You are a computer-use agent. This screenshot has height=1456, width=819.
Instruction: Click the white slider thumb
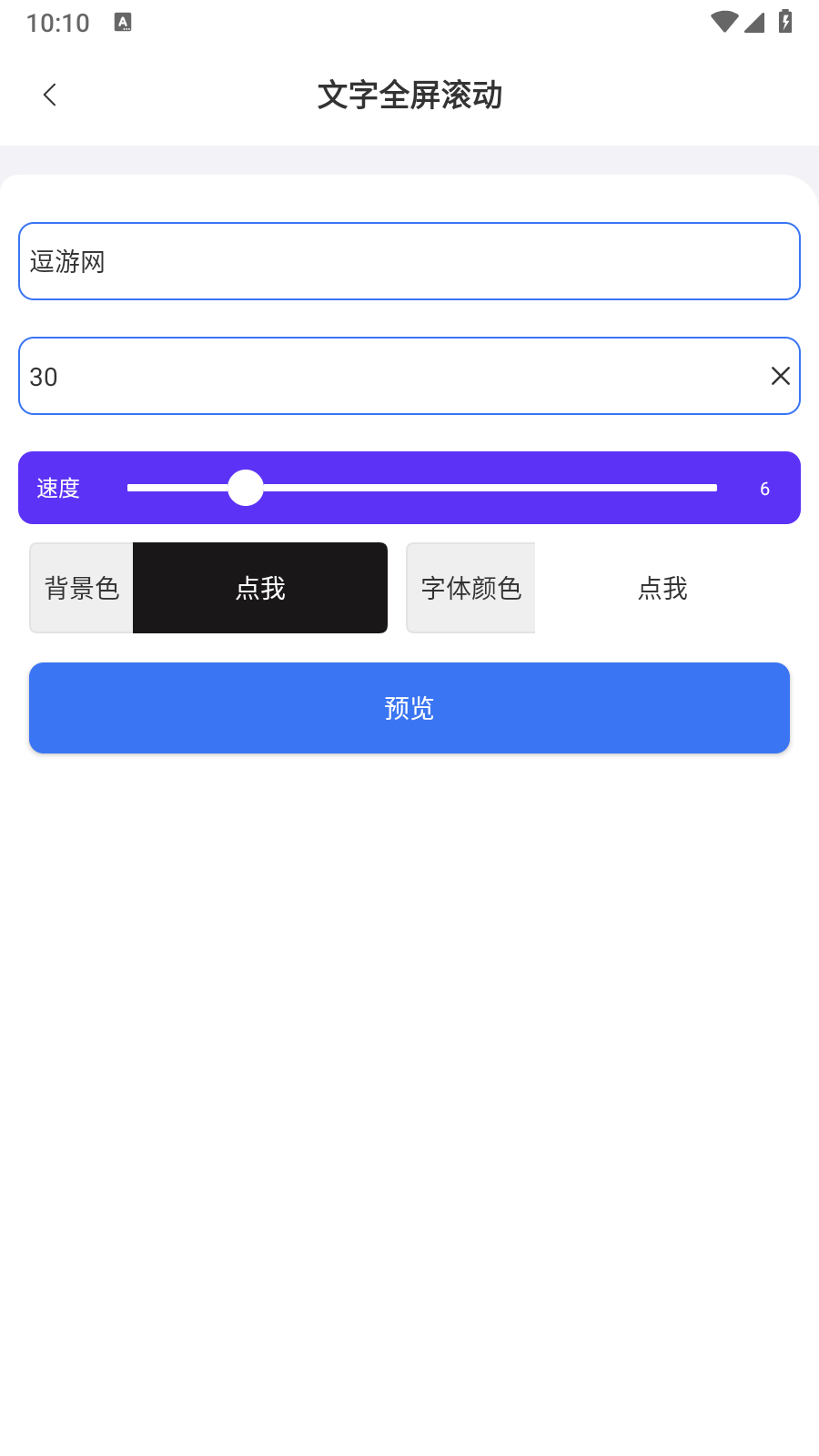coord(245,488)
